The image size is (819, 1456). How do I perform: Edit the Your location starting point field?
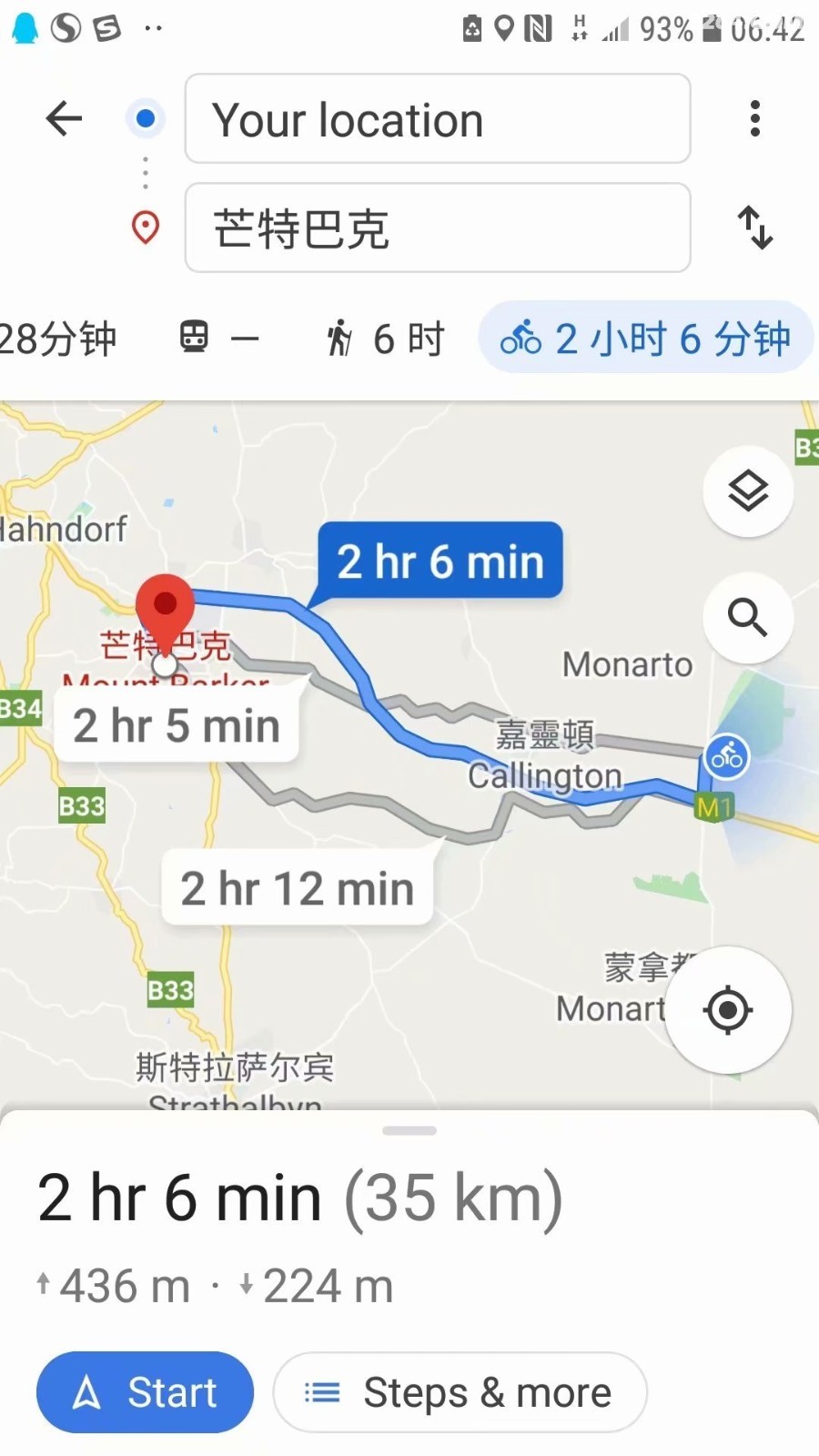pyautogui.click(x=438, y=118)
